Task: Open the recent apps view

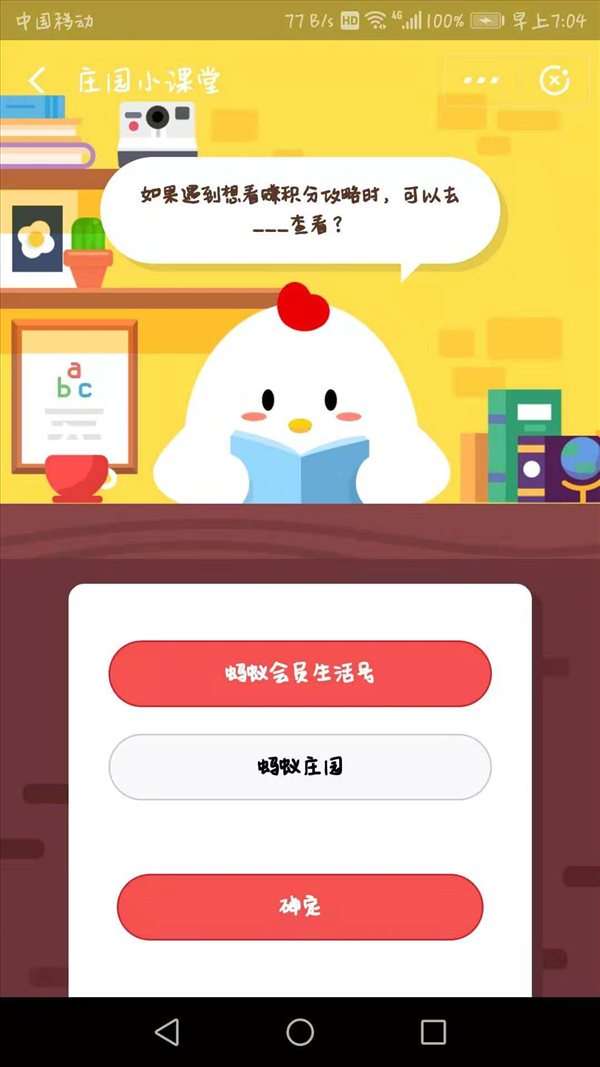Action: tap(432, 1032)
